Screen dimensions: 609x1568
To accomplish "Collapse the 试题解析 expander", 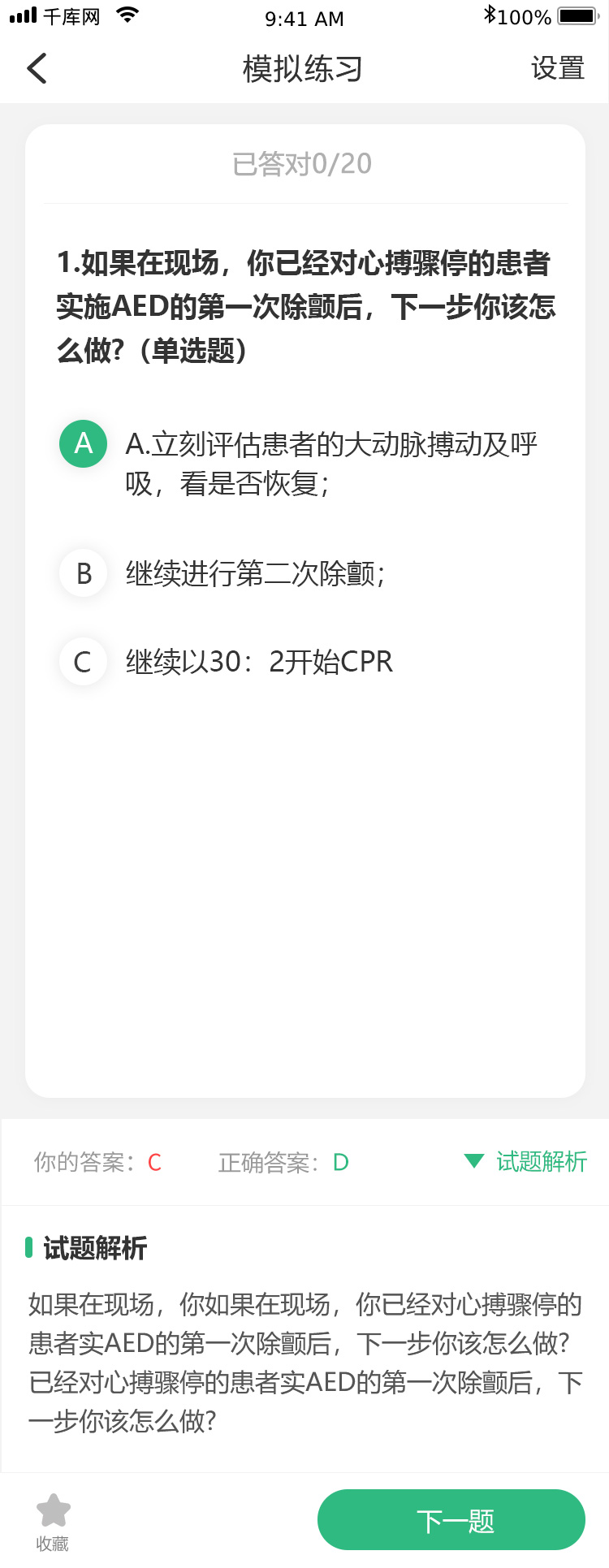I will (x=525, y=1161).
